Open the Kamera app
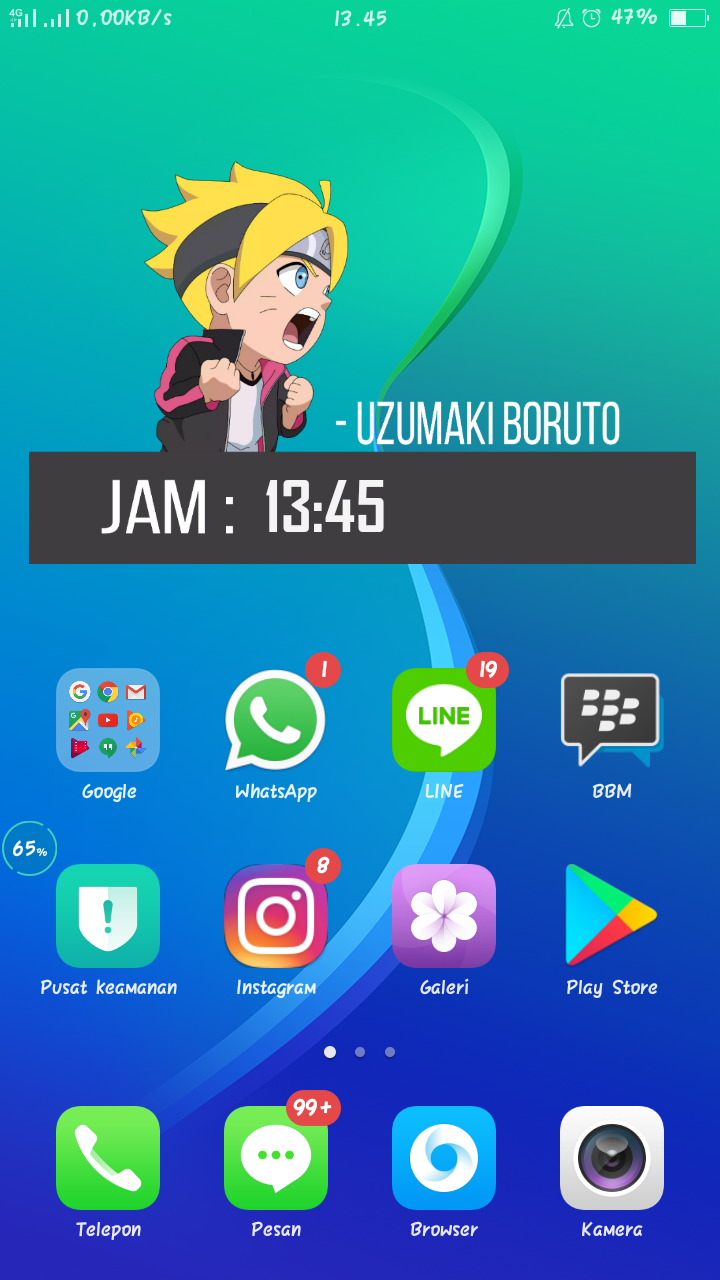Screen dimensions: 720x1280 tap(611, 1158)
